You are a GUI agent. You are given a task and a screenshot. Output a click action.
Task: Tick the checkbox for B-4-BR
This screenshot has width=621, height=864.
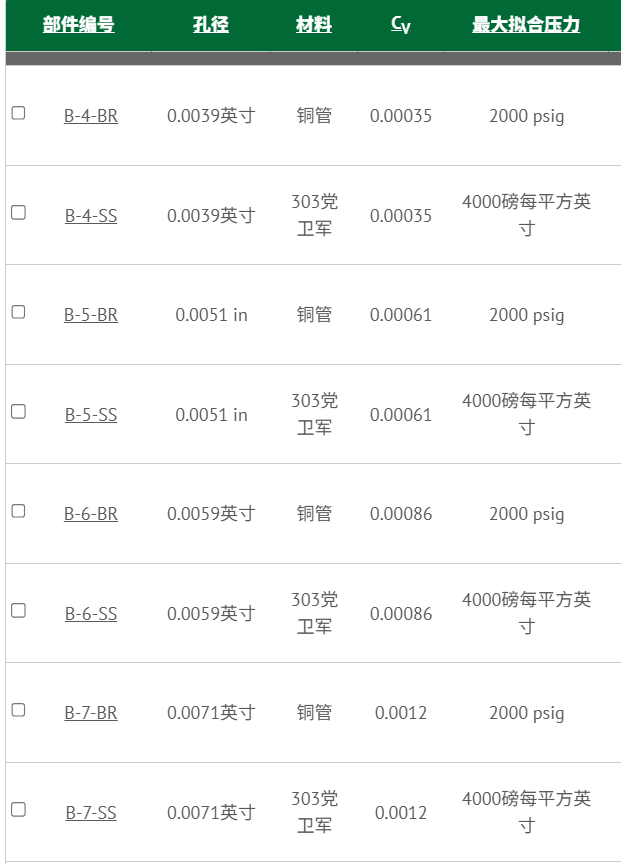pyautogui.click(x=18, y=113)
